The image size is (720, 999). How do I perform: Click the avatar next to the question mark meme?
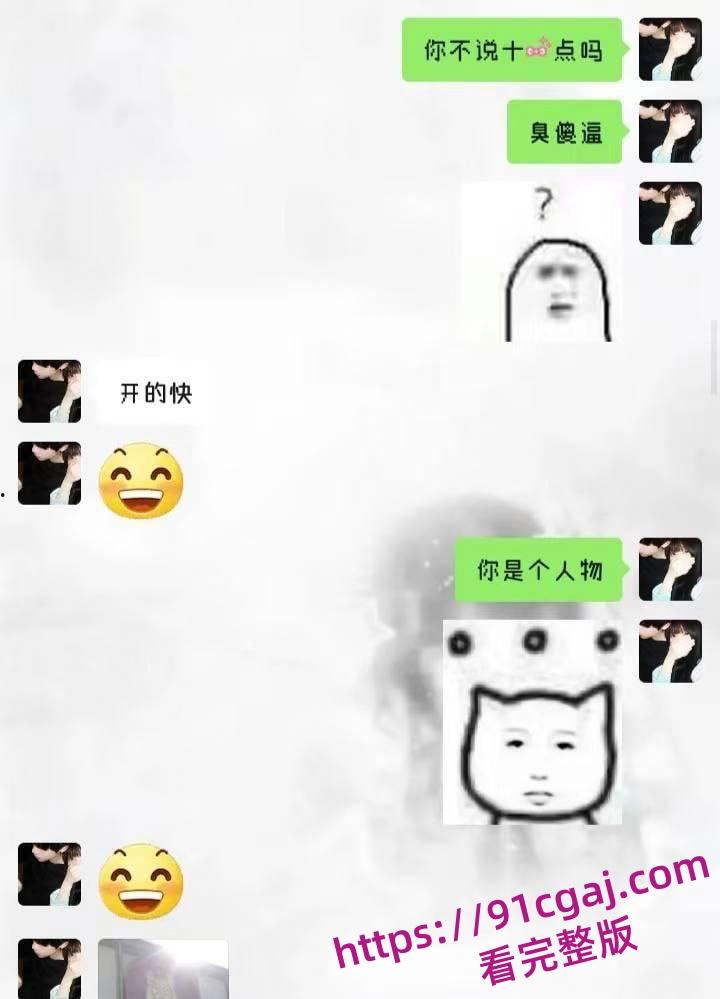670,213
